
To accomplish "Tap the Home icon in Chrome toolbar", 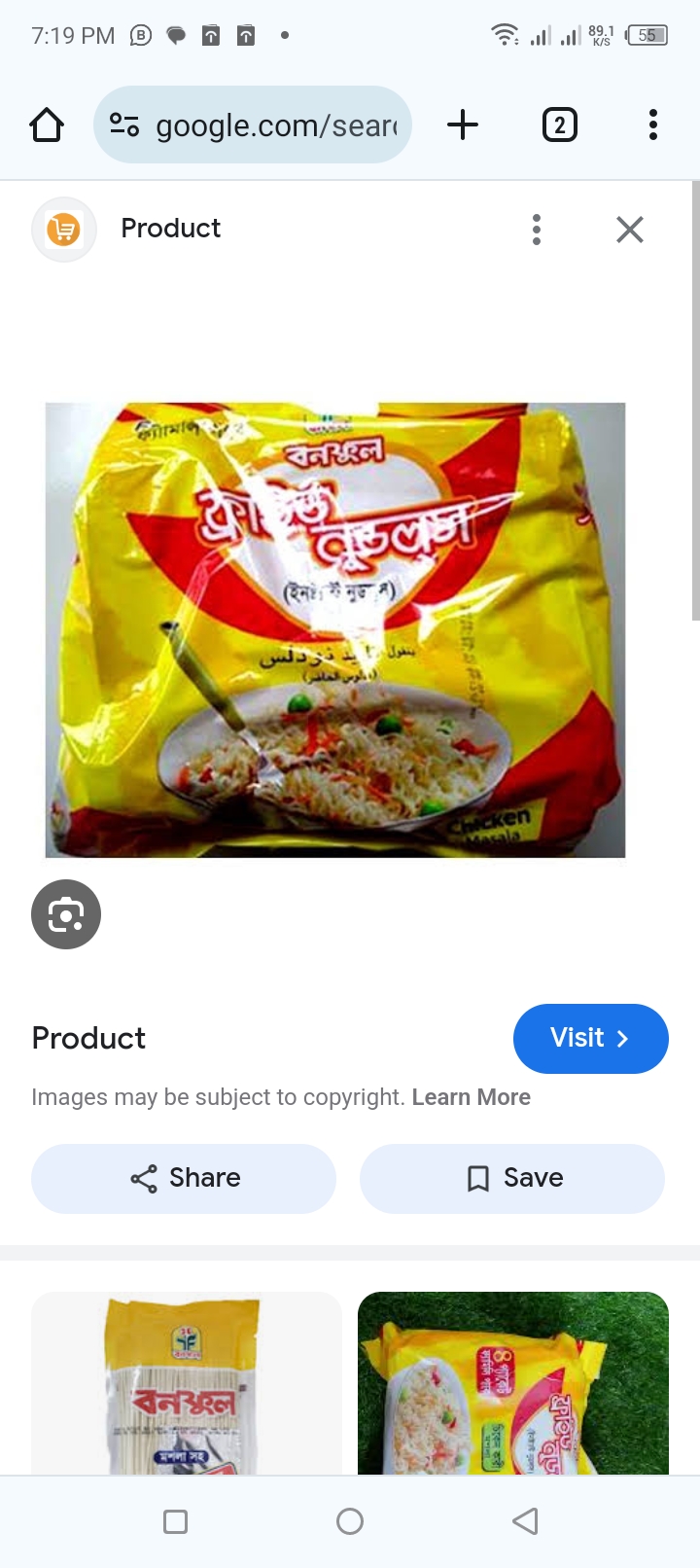I will pos(46,125).
